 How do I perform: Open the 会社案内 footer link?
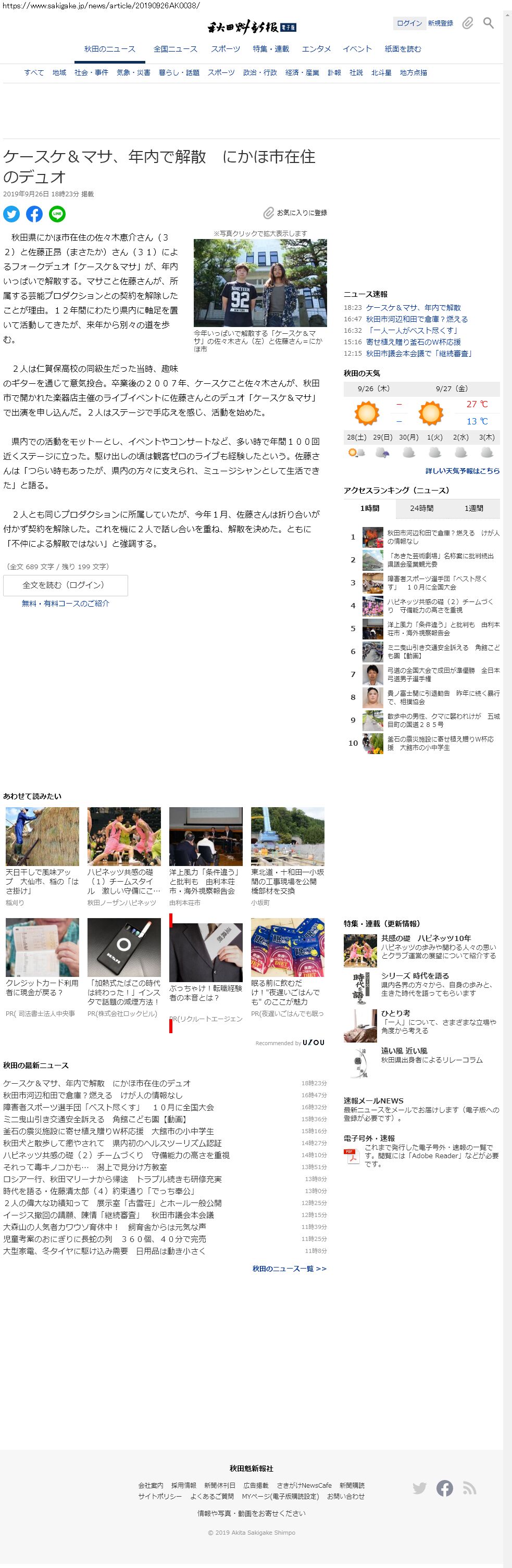point(151,1485)
